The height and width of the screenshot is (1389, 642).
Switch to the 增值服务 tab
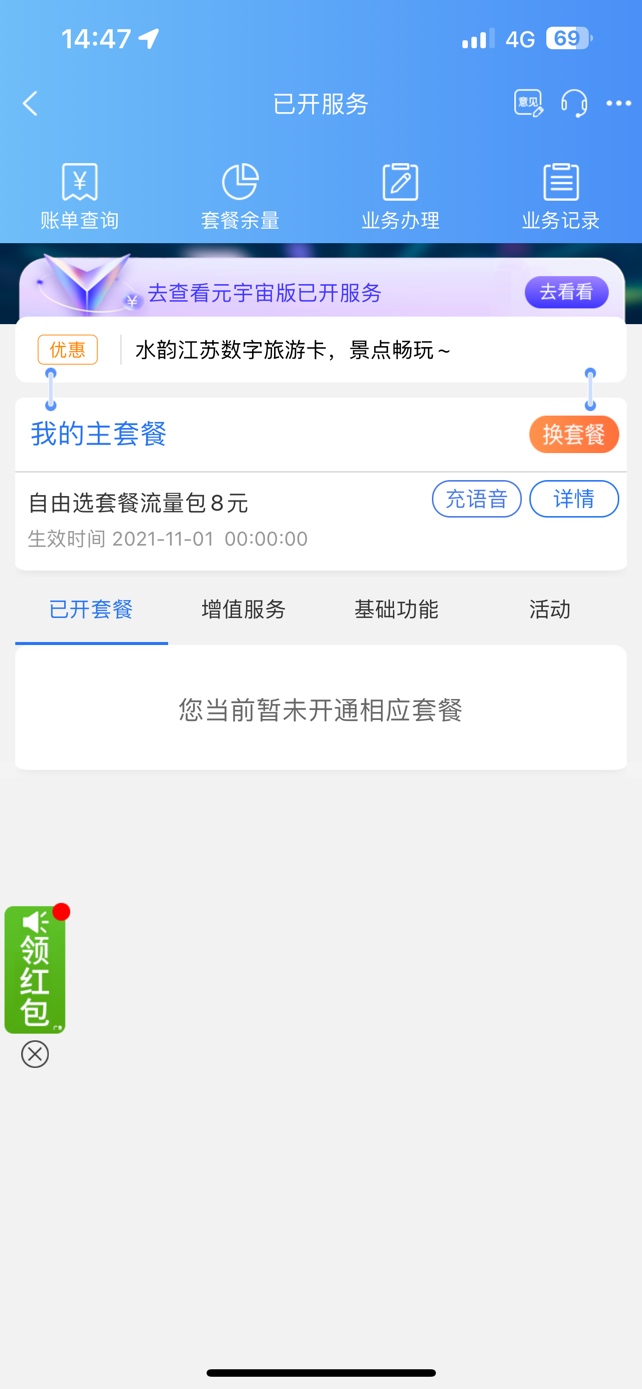tap(244, 610)
